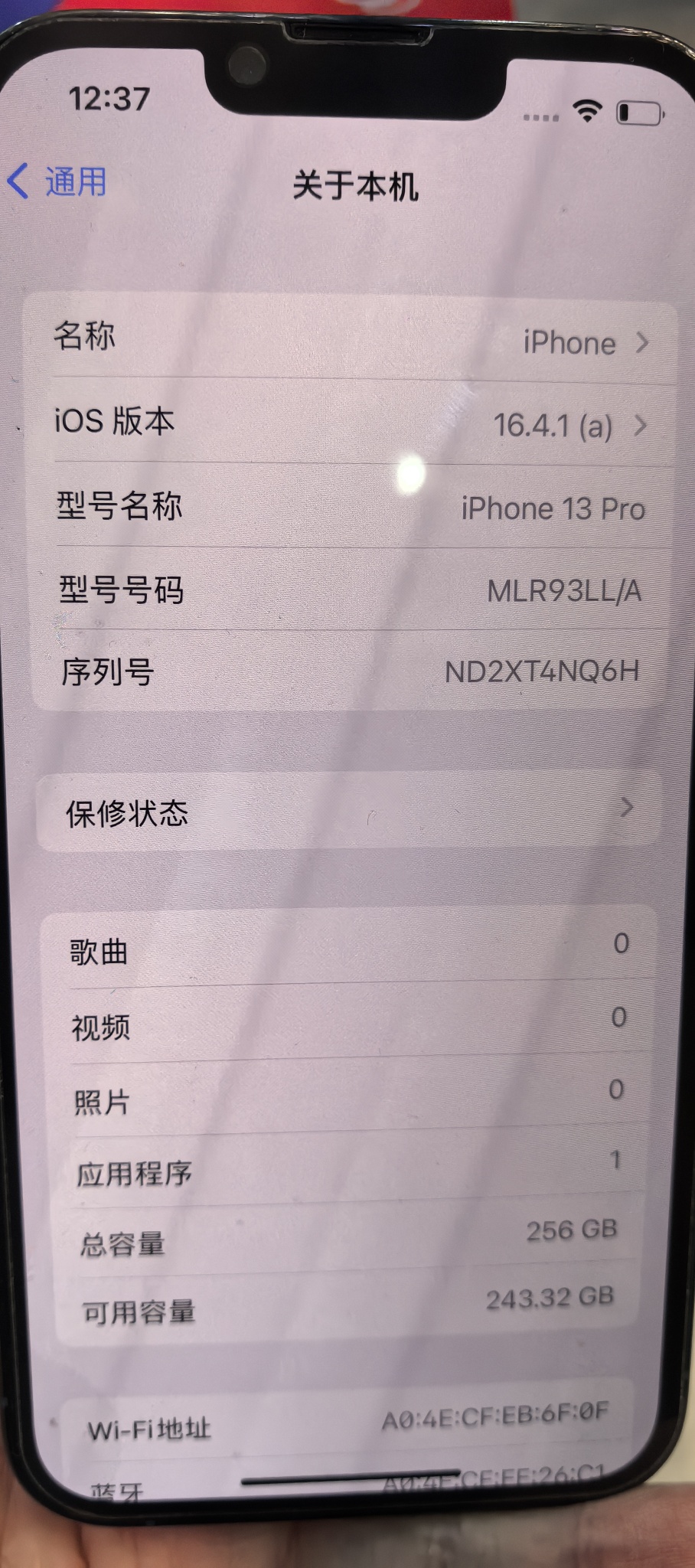Open the 名称 row to rename iPhone
The height and width of the screenshot is (1568, 695).
click(x=351, y=338)
